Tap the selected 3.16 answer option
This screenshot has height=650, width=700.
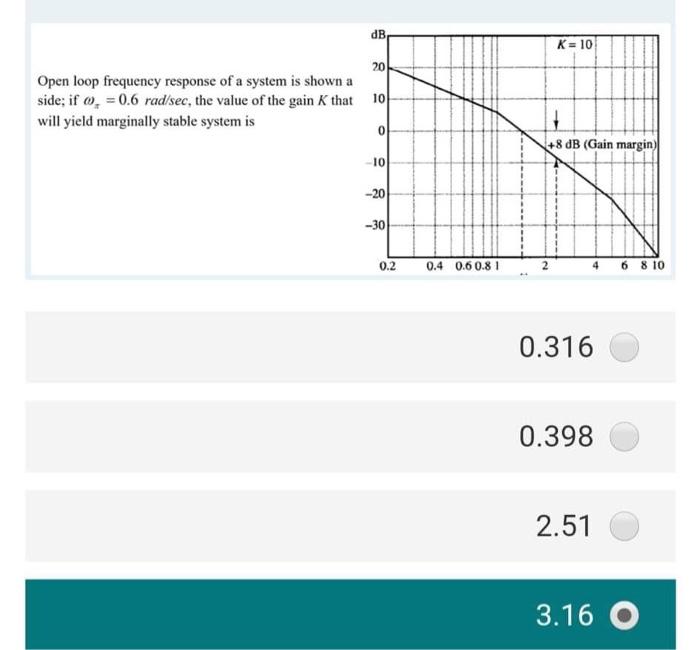click(624, 614)
